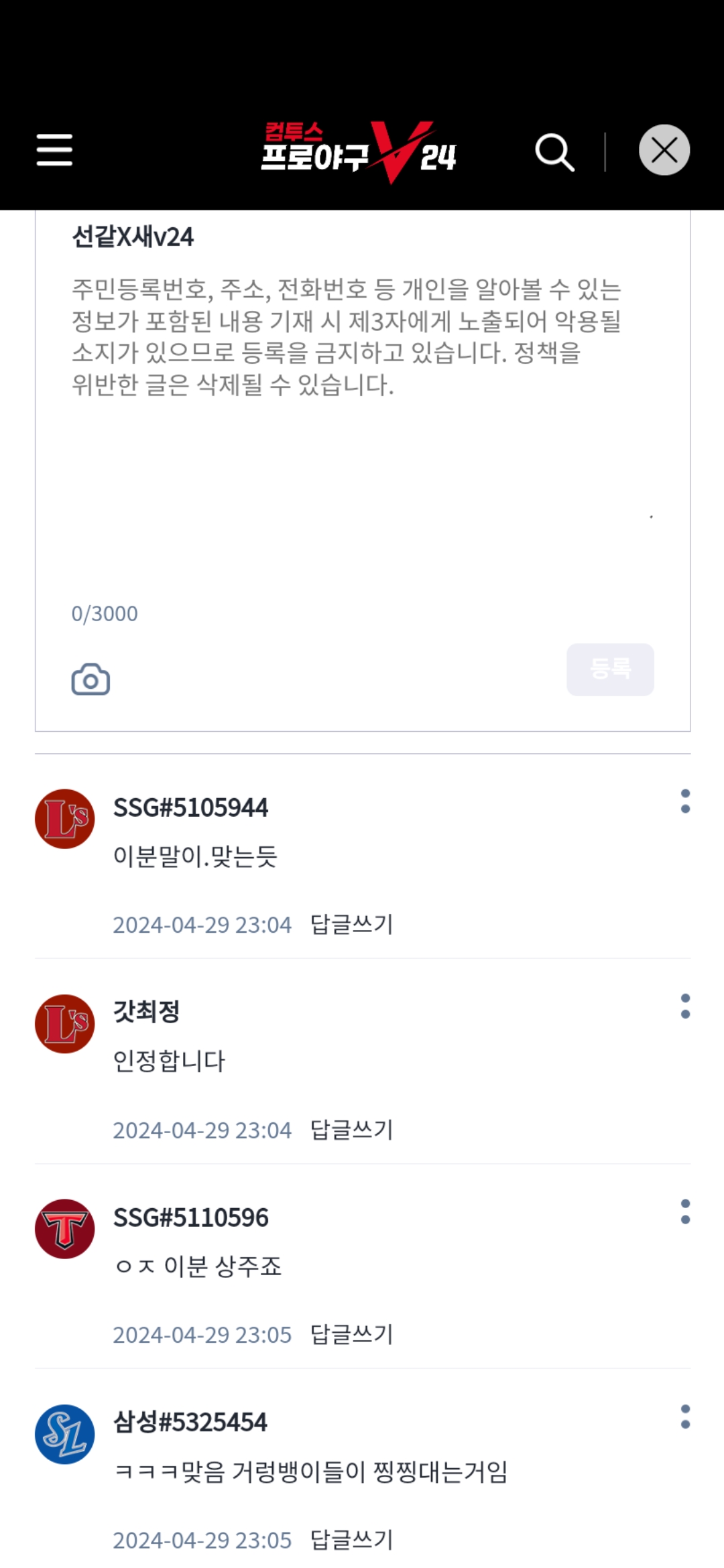The image size is (724, 1568).
Task: Open the options menu for 삼성#5325454's comment
Action: click(685, 1417)
